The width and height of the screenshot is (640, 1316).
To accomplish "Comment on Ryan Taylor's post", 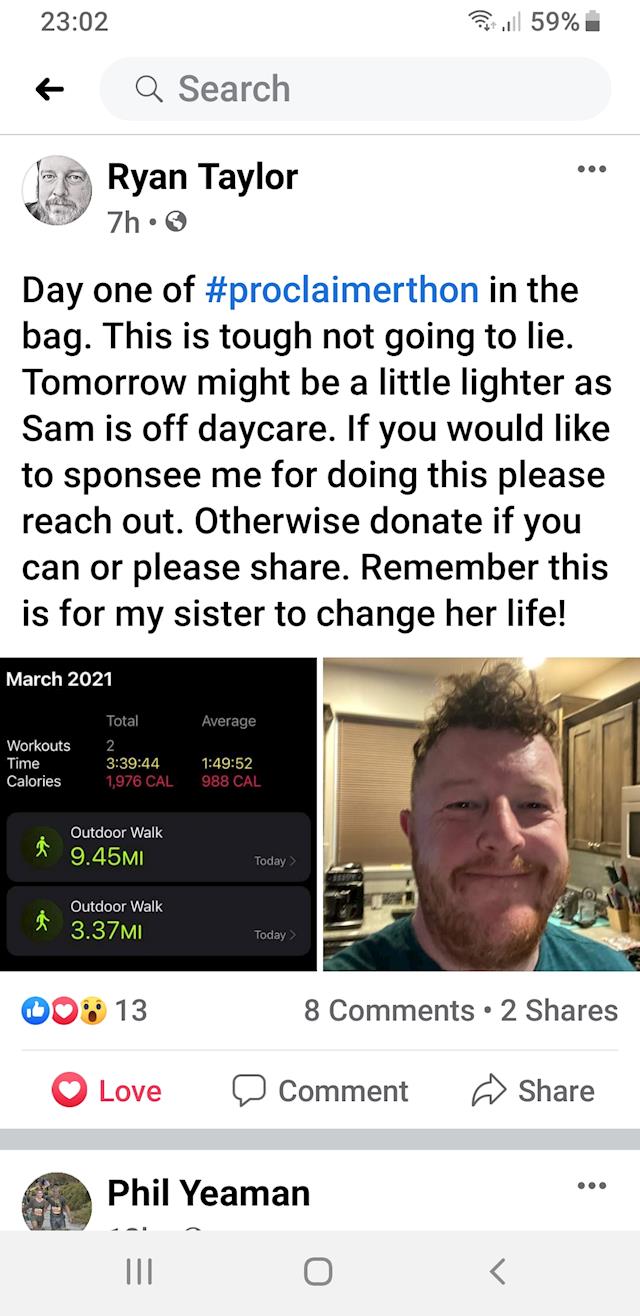I will click(320, 1090).
